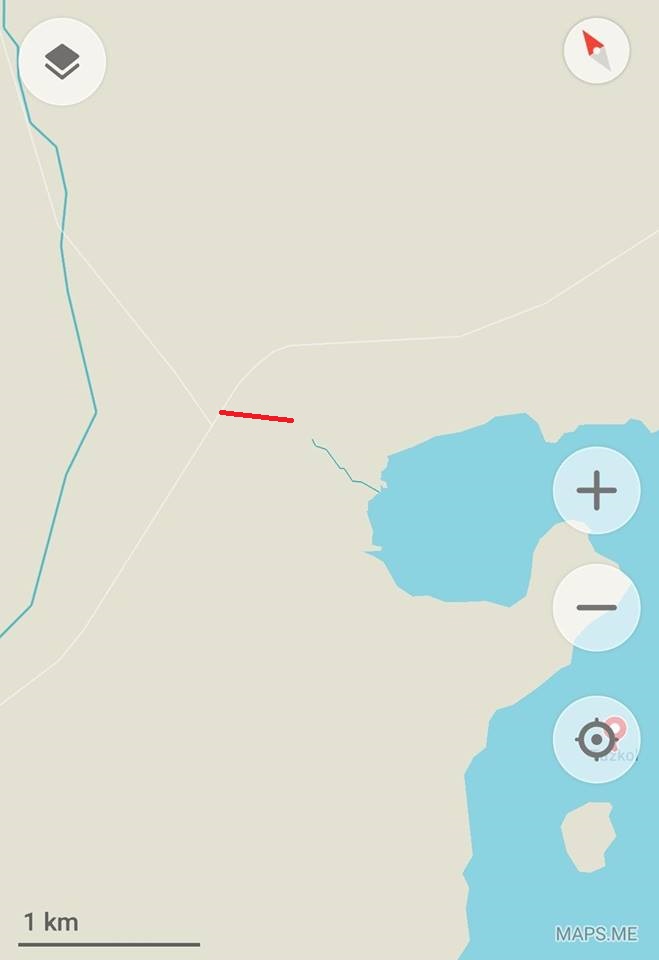659x960 pixels.
Task: Zoom in with the plus button
Action: tap(596, 491)
